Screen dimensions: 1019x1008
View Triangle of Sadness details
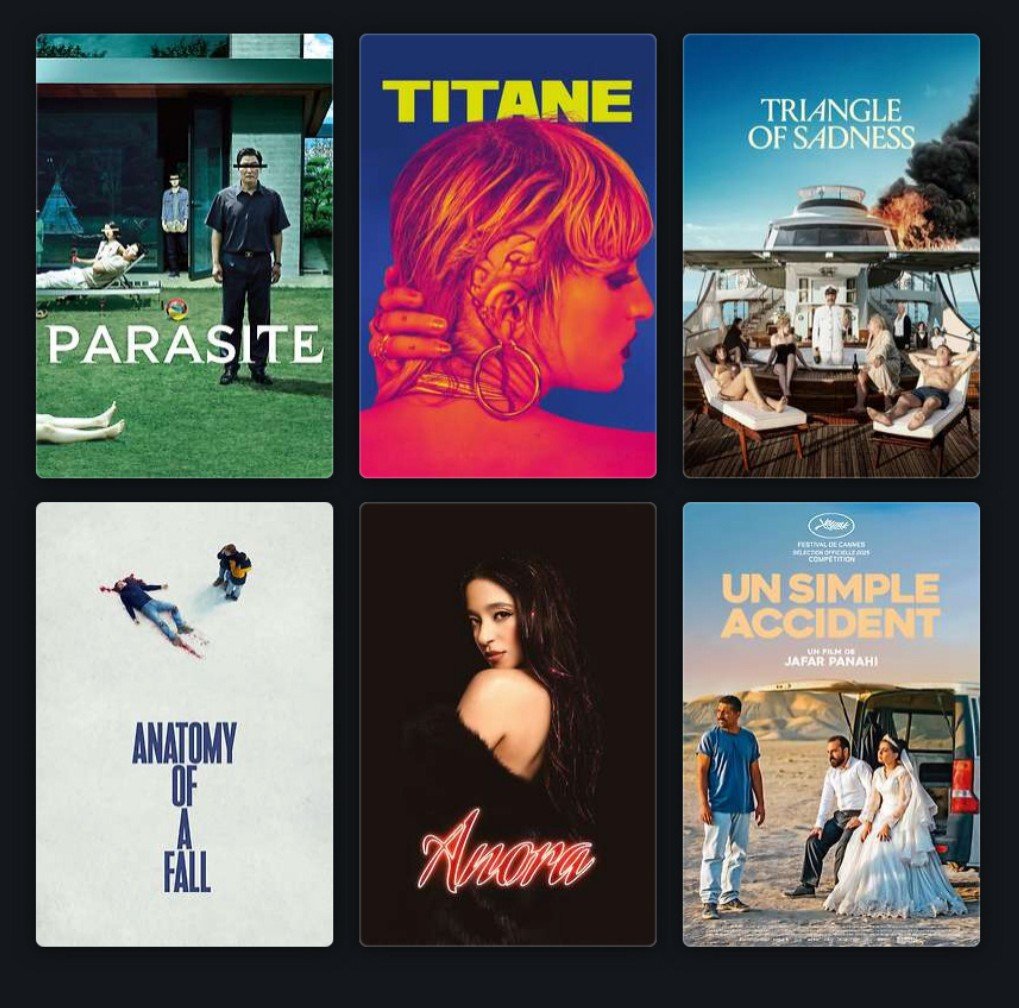pyautogui.click(x=831, y=256)
